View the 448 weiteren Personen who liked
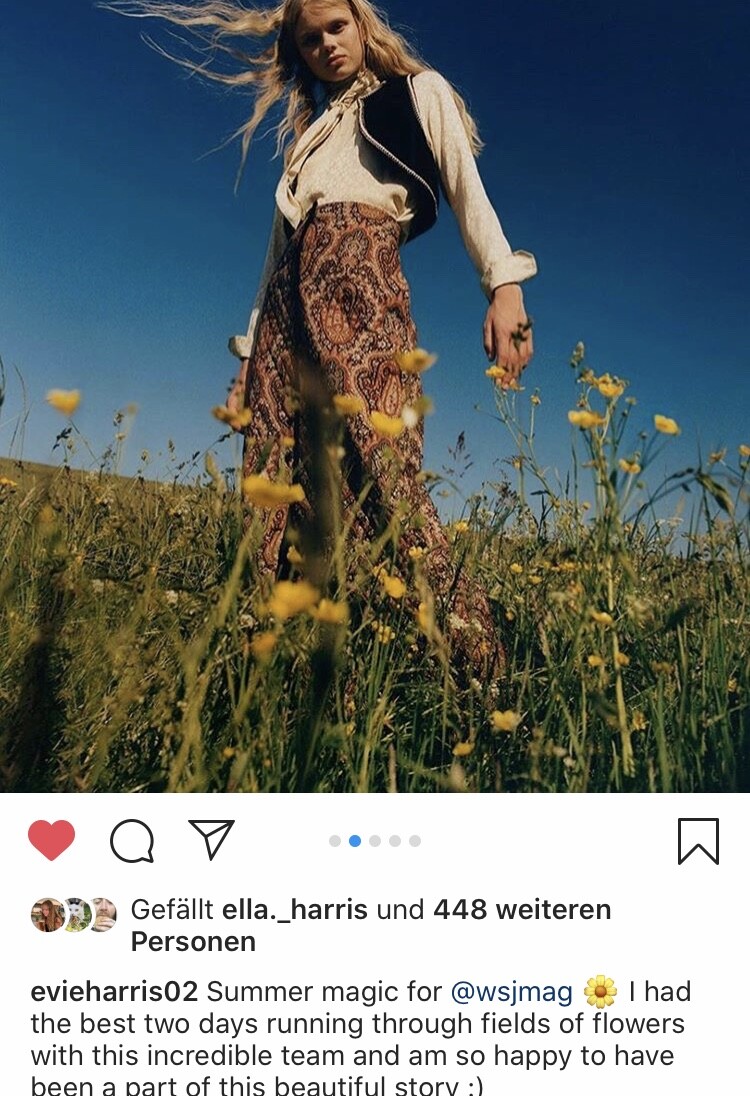 [520, 910]
